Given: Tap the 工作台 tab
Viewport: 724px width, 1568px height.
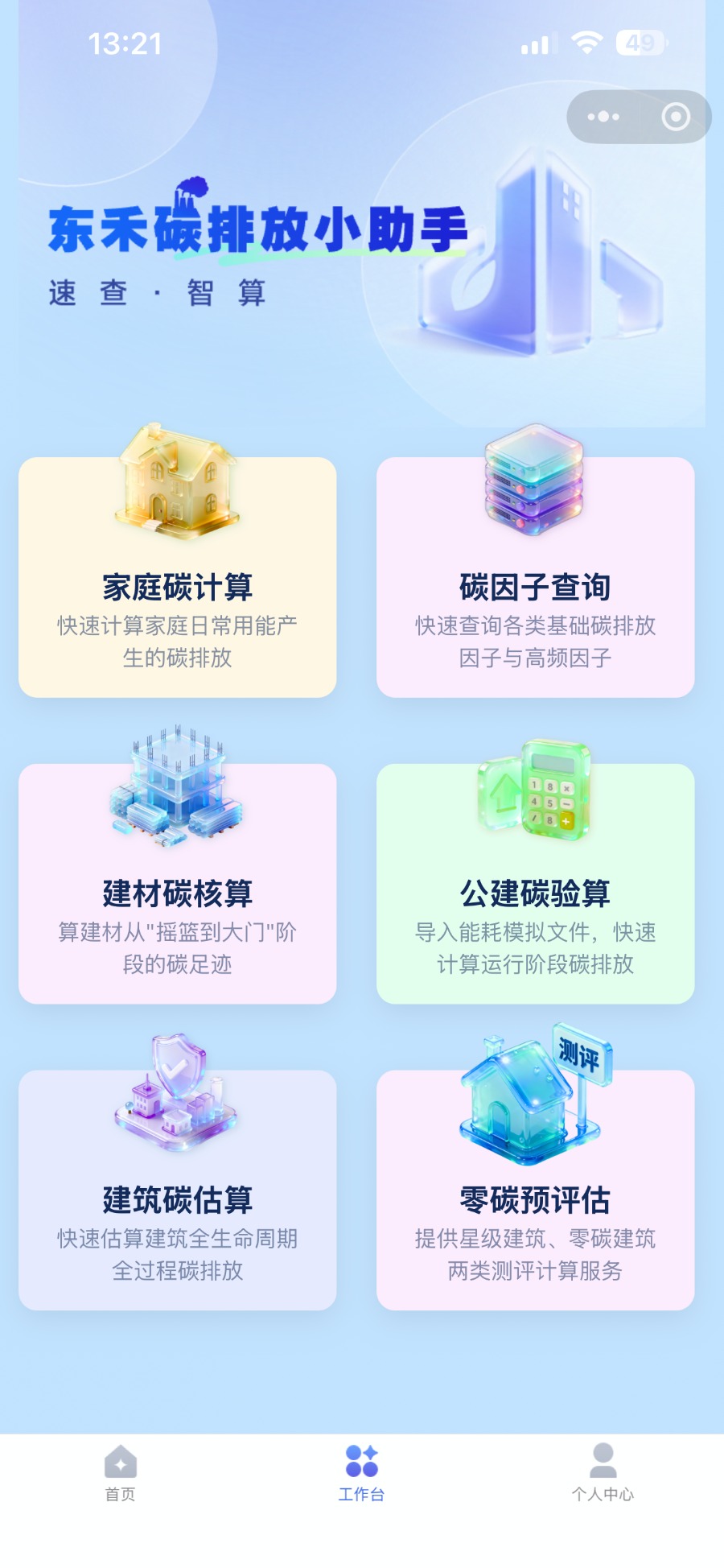Looking at the screenshot, I should [x=361, y=1473].
